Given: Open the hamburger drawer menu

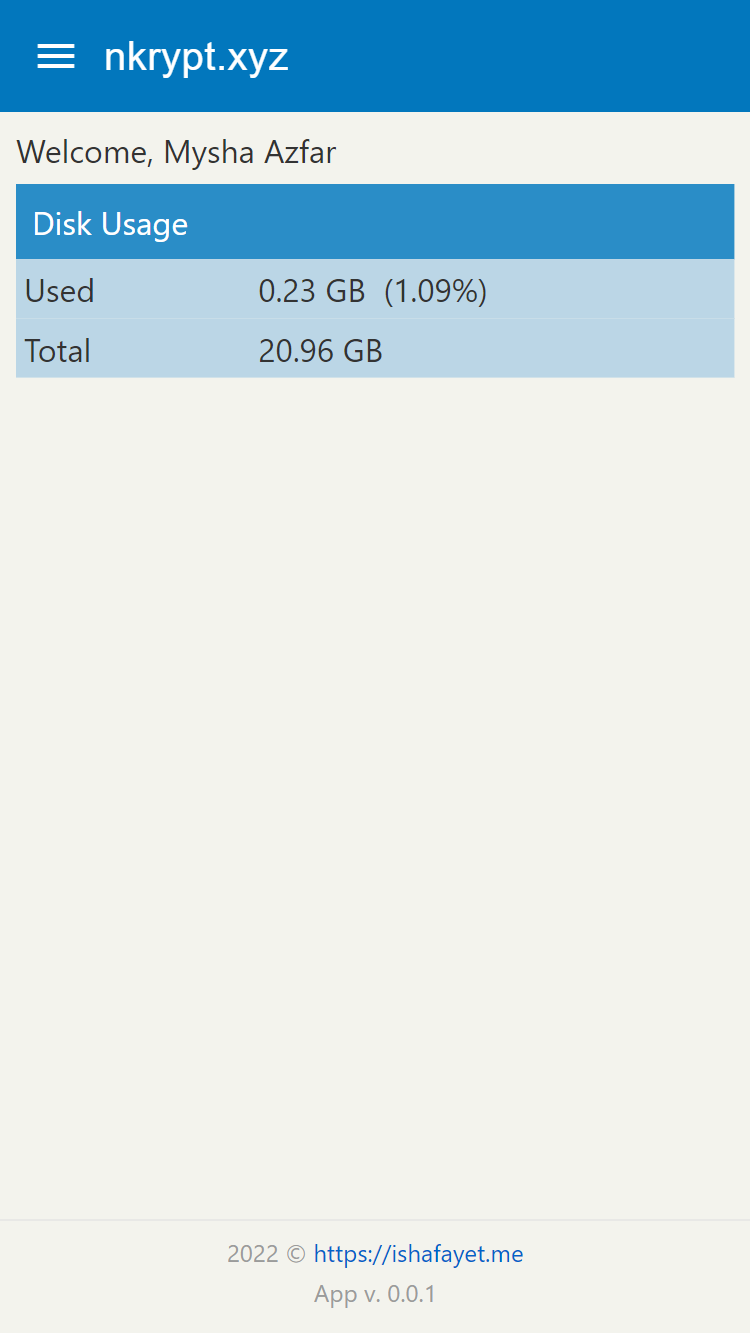Looking at the screenshot, I should [x=56, y=57].
